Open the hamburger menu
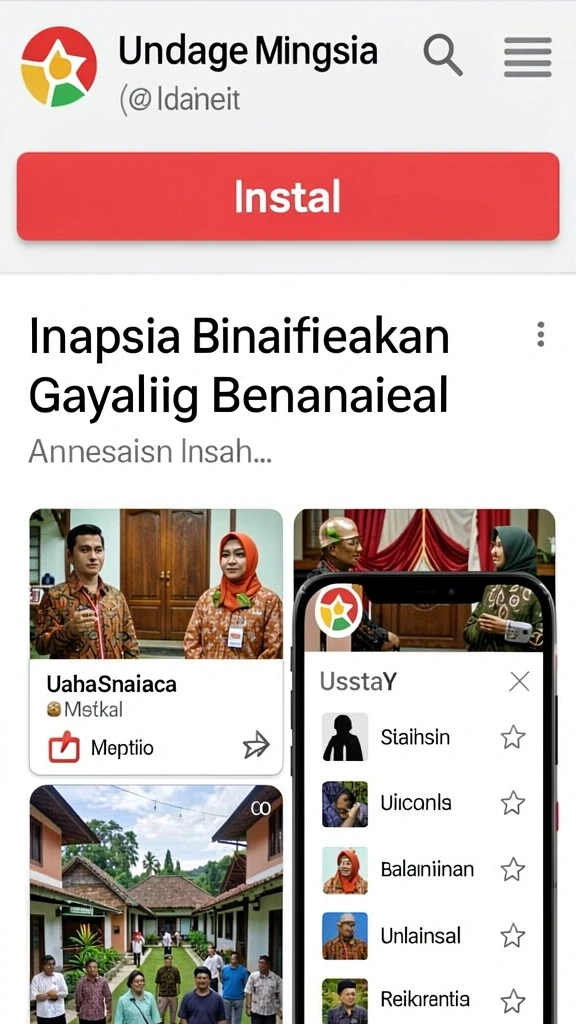The width and height of the screenshot is (576, 1024). pos(528,56)
